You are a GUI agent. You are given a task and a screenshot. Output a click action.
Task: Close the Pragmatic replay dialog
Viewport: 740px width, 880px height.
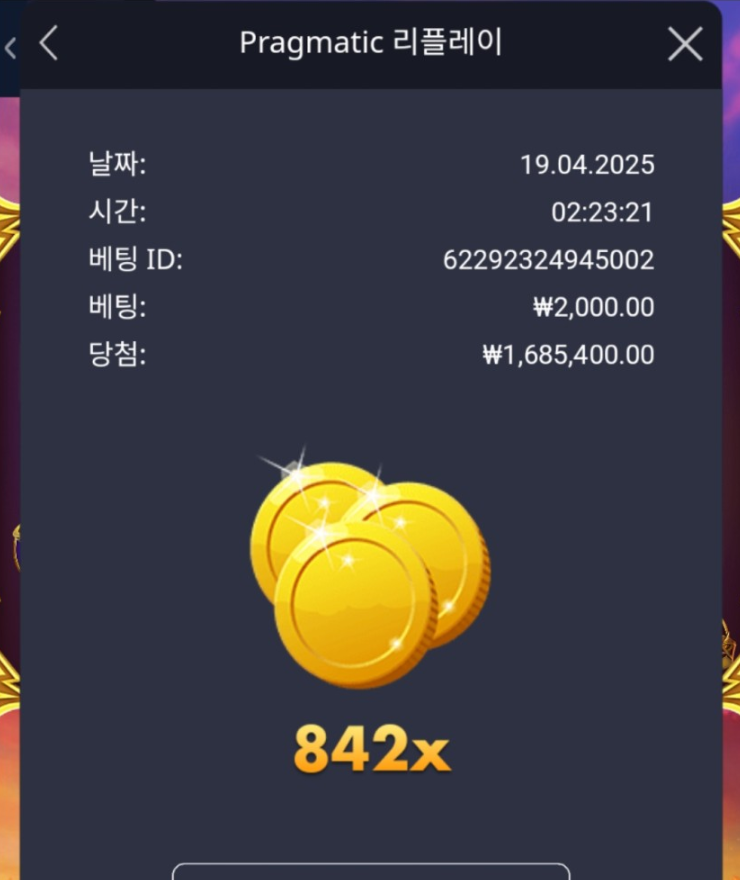coord(685,44)
